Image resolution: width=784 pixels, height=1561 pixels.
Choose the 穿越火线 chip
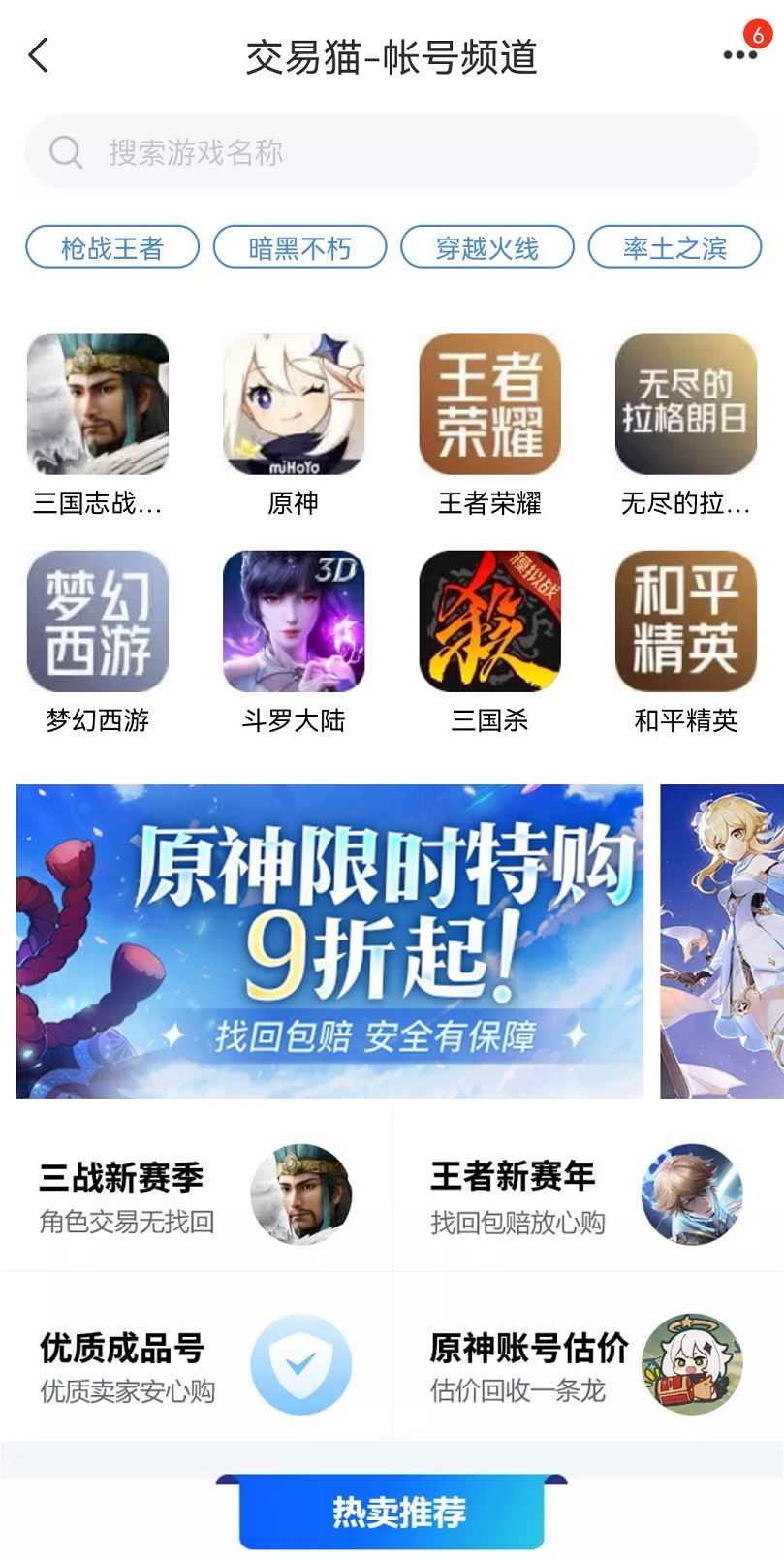tap(487, 248)
